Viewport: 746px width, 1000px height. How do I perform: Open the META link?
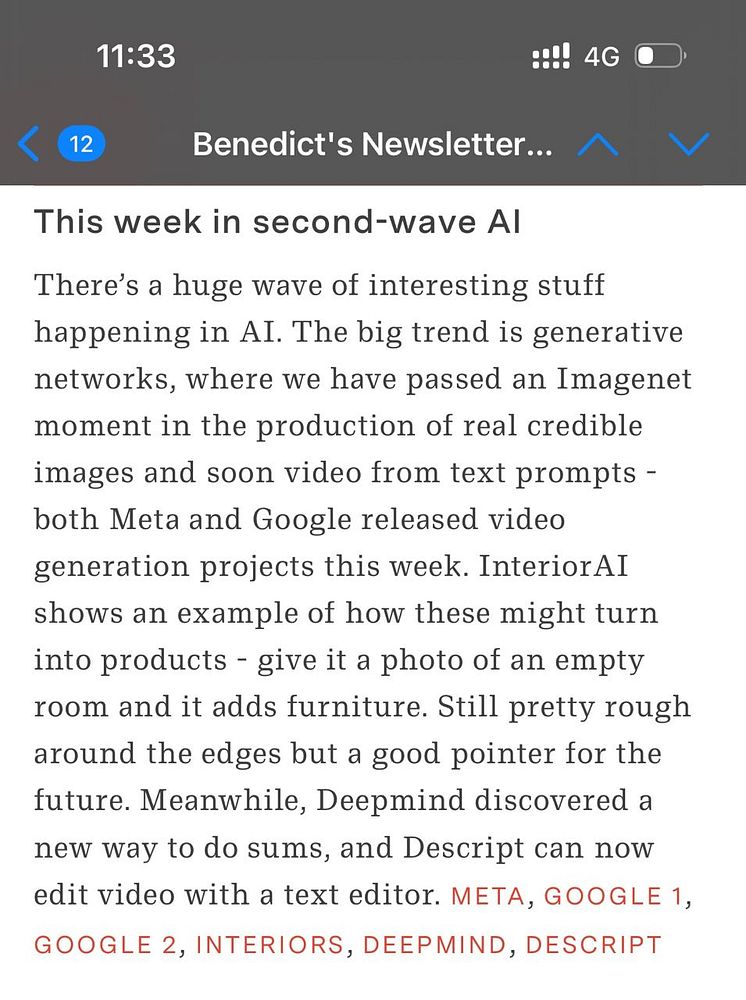click(x=488, y=897)
